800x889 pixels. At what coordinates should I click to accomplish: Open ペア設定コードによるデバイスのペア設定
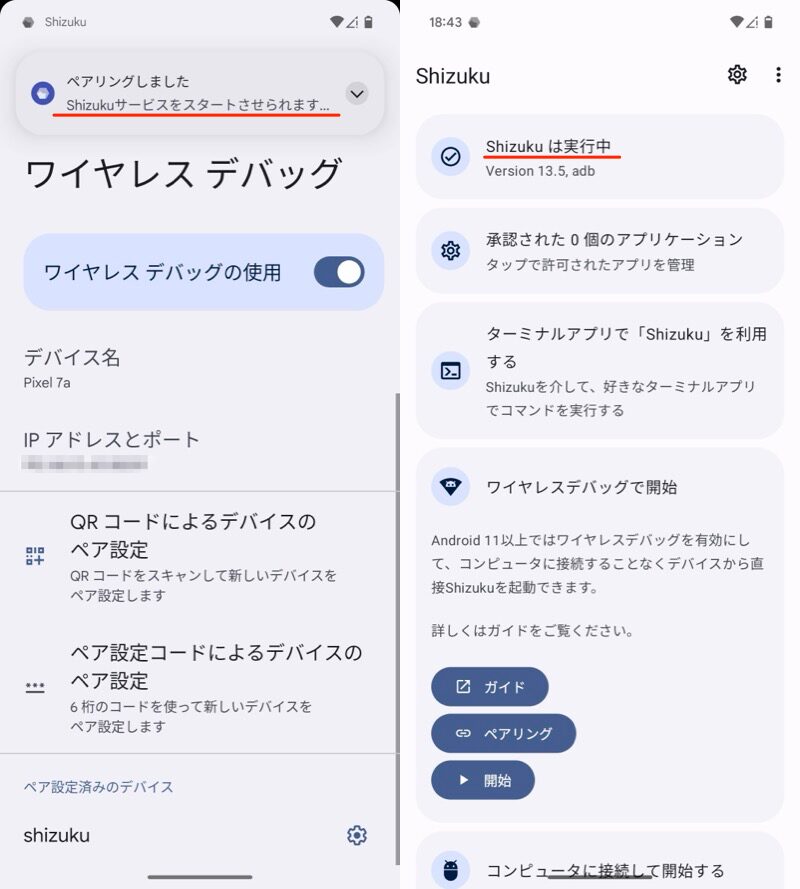pos(200,687)
